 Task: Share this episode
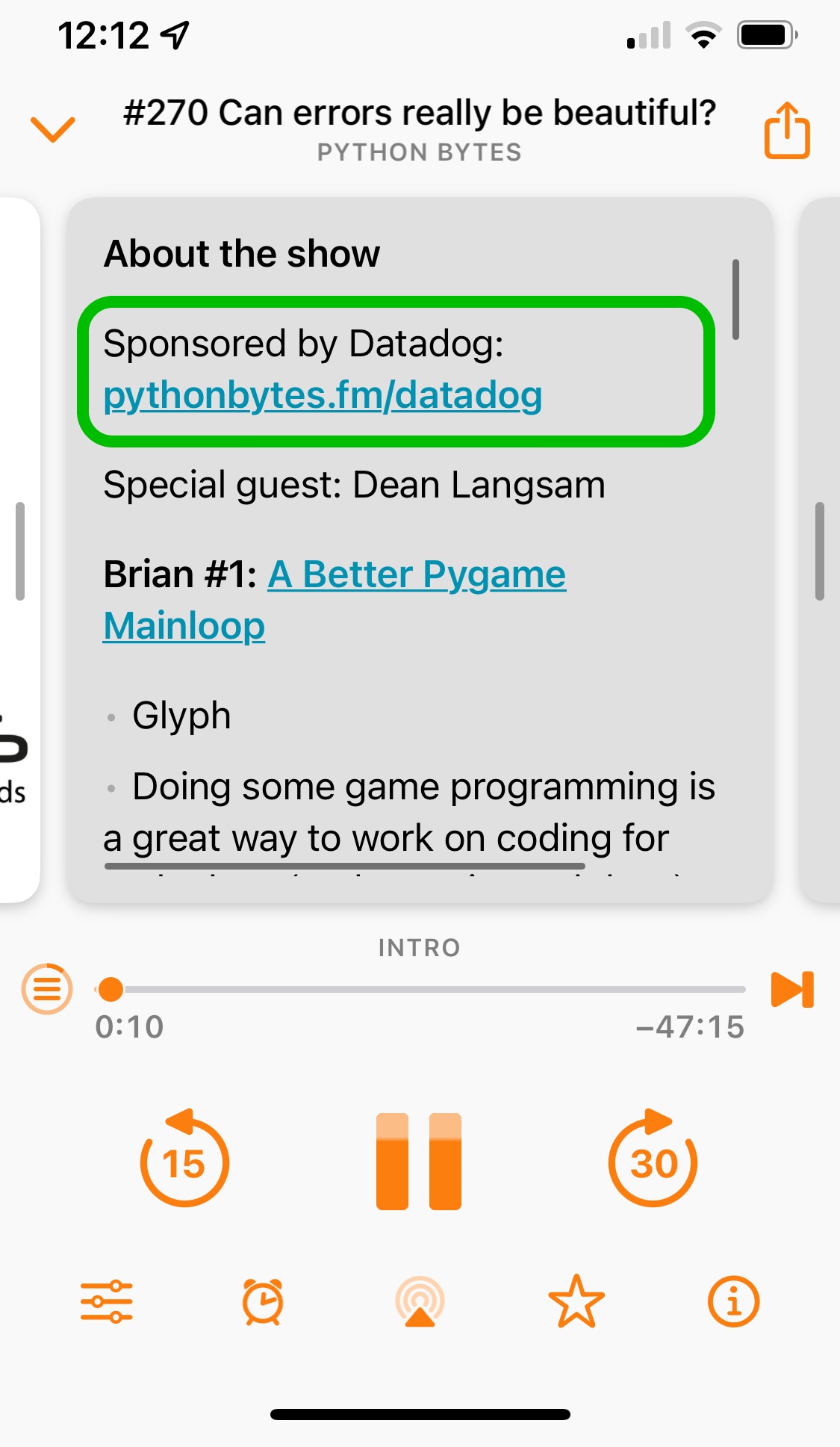(x=787, y=131)
